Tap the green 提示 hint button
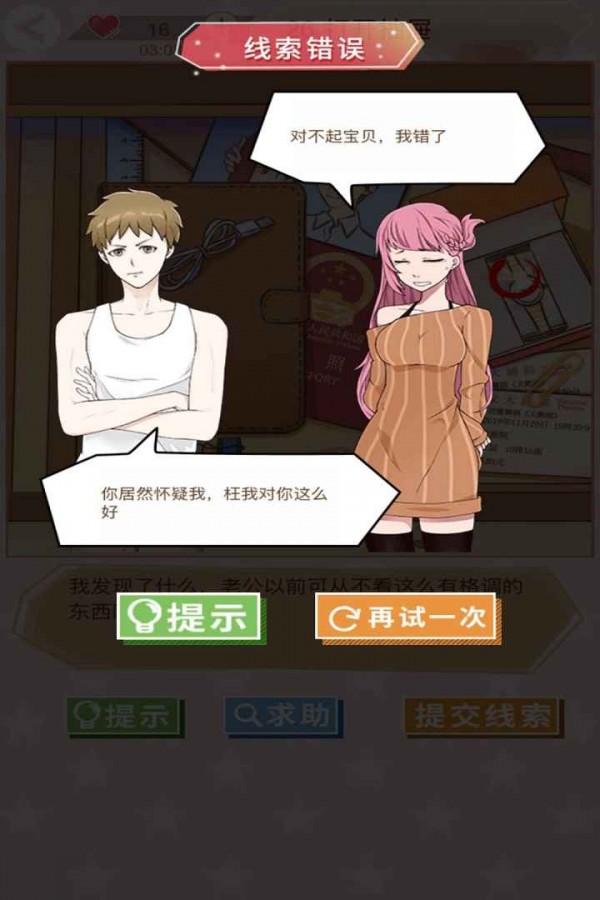This screenshot has width=600, height=900. click(x=189, y=617)
